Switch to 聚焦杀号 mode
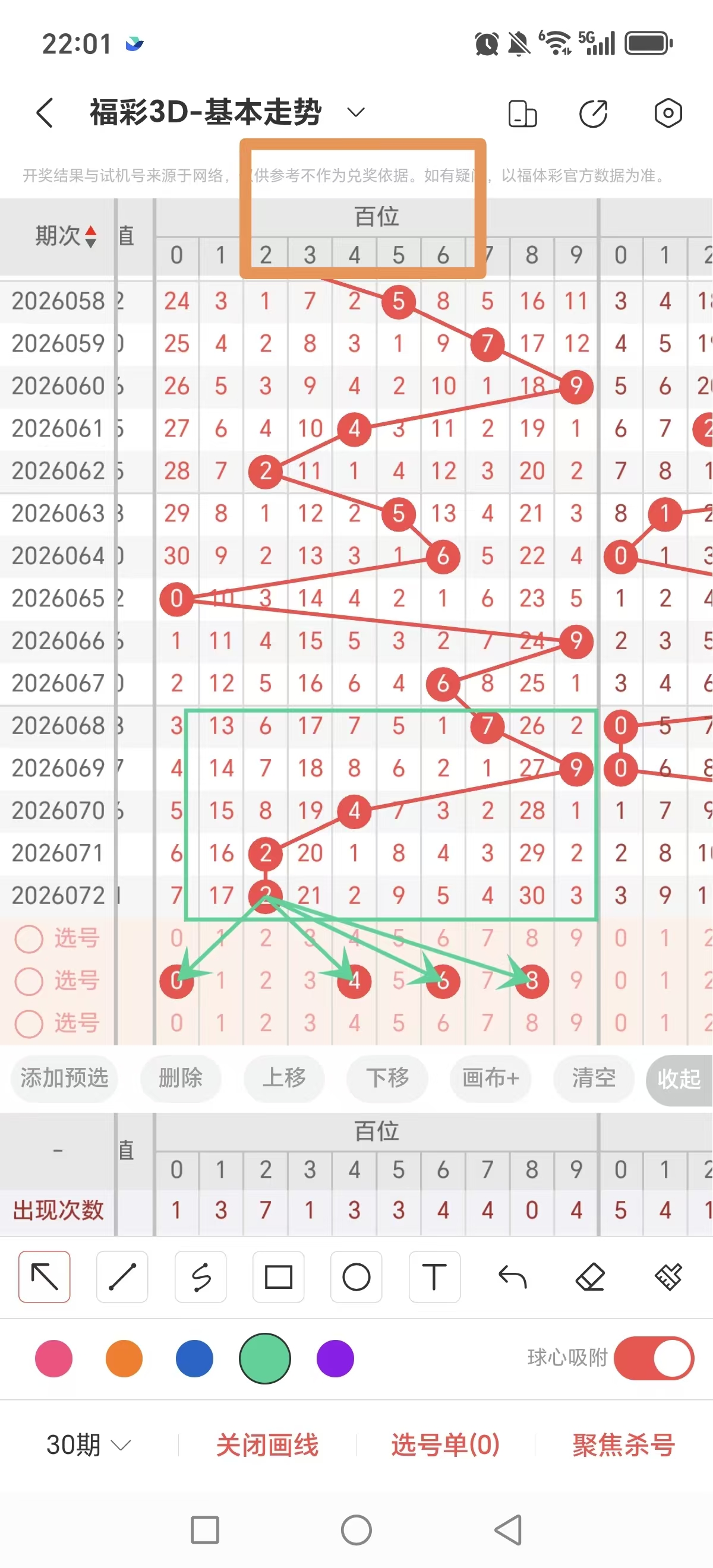 (x=622, y=1444)
